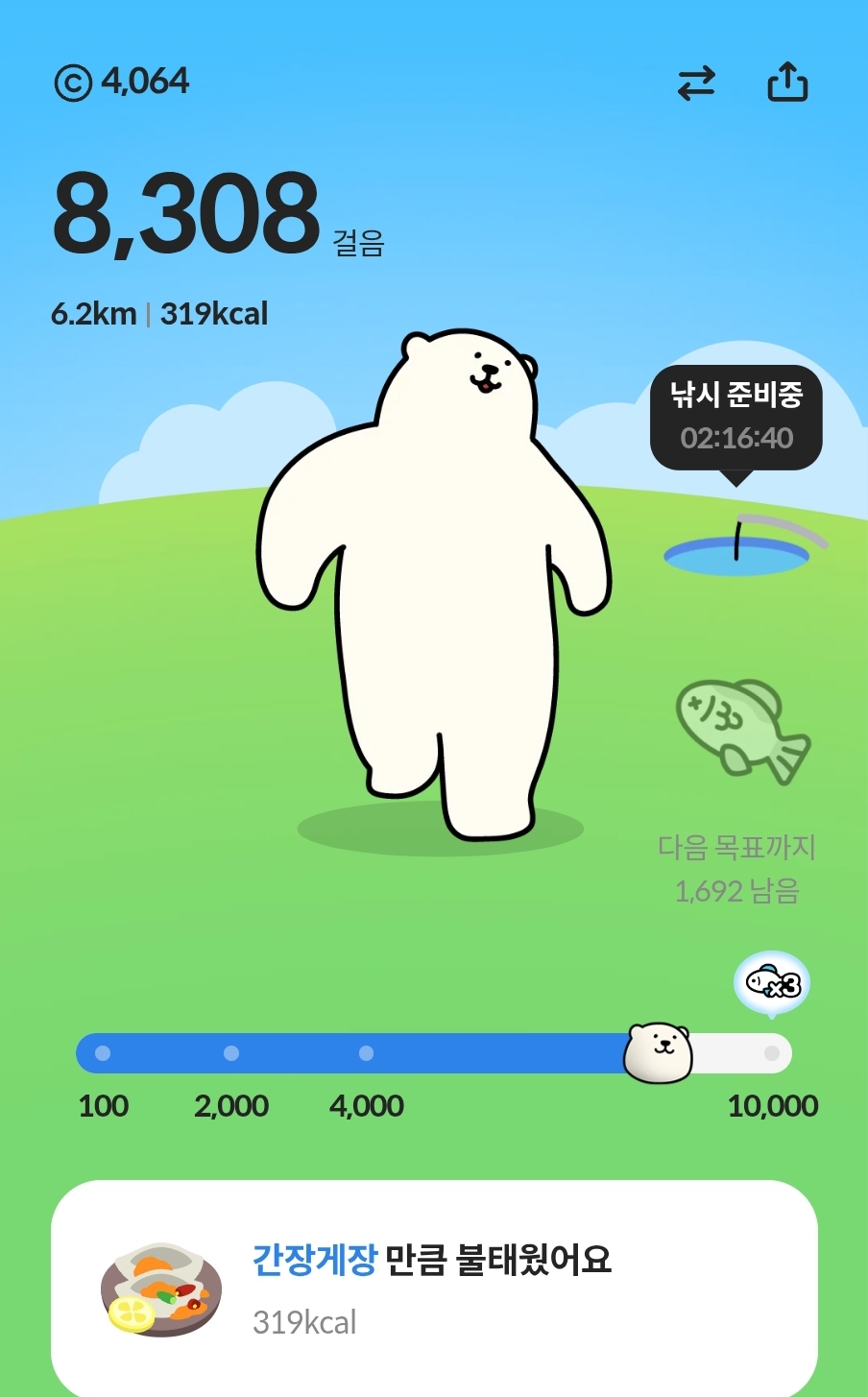Open the 간장게장 burned calories card
This screenshot has width=868, height=1397.
coord(434,1287)
